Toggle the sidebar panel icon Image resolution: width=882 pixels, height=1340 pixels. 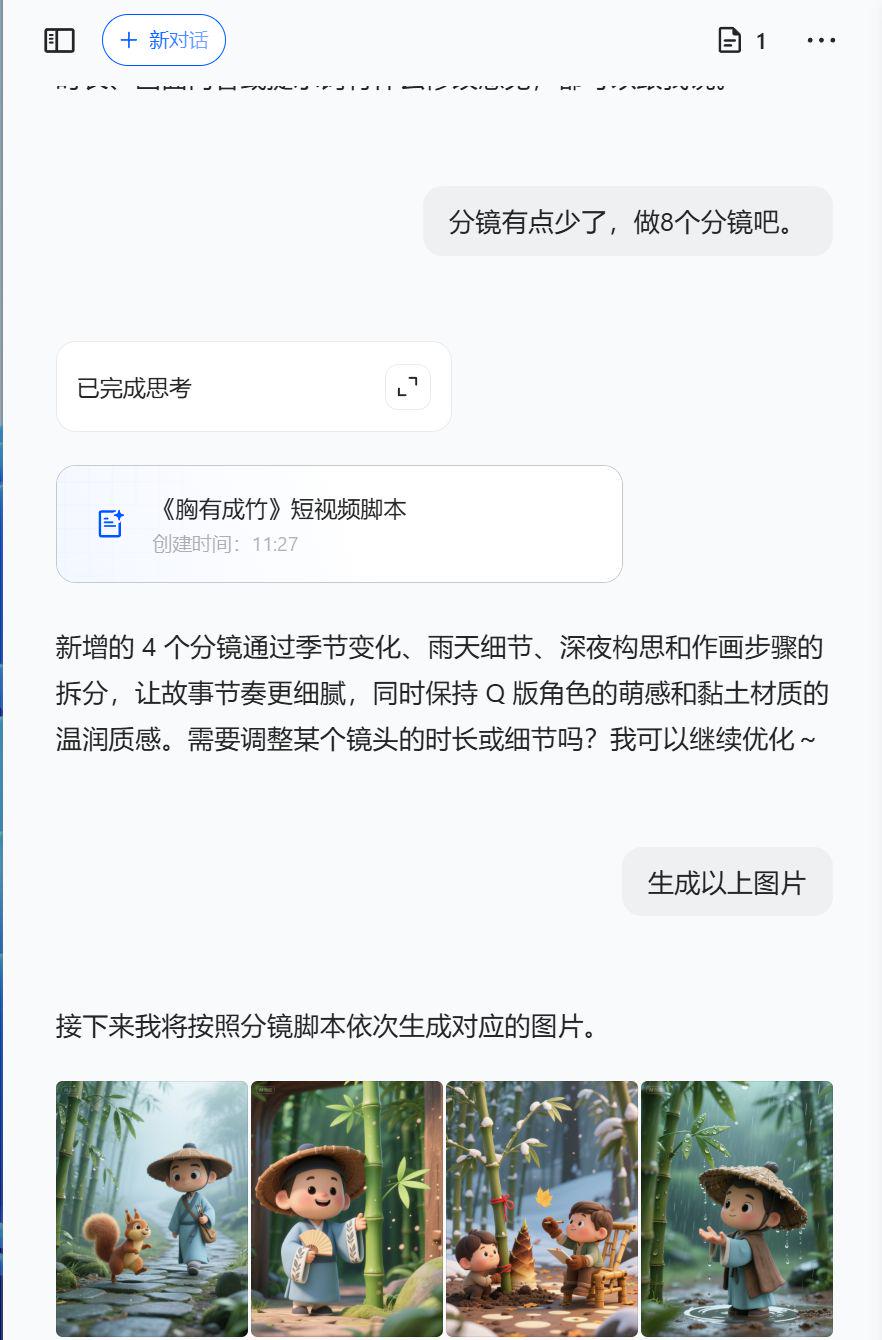(60, 40)
